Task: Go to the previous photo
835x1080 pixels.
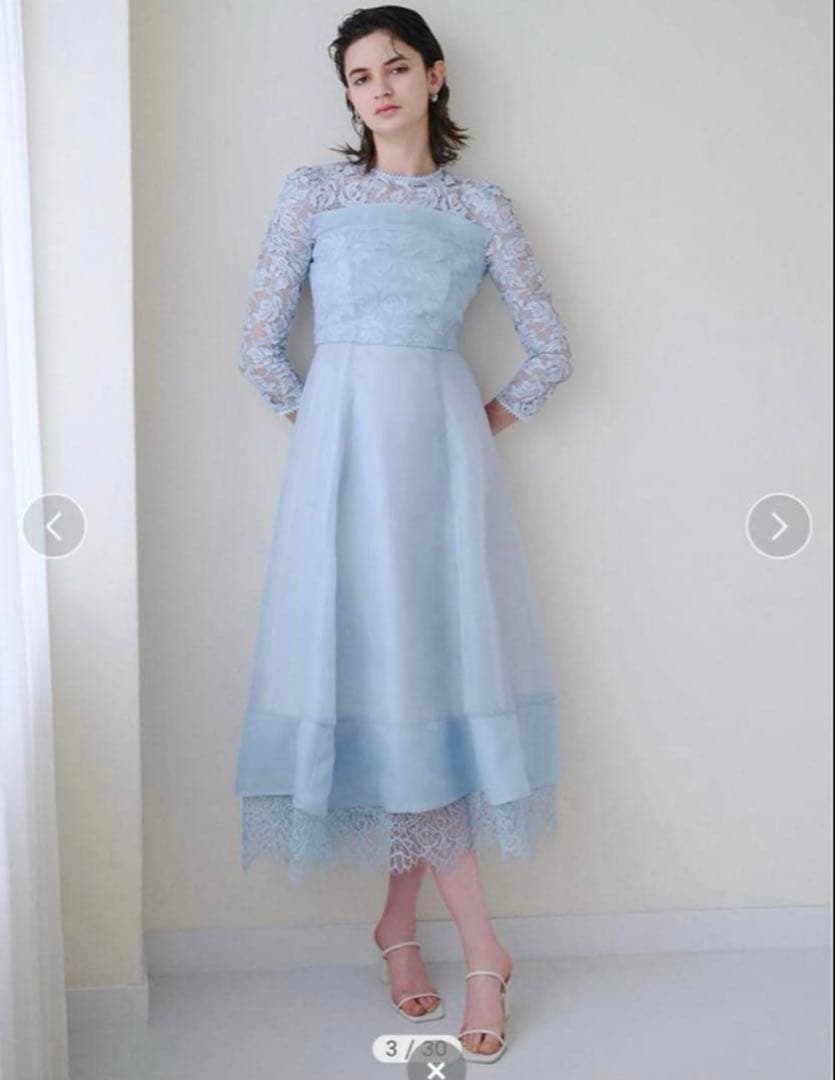Action: point(54,526)
